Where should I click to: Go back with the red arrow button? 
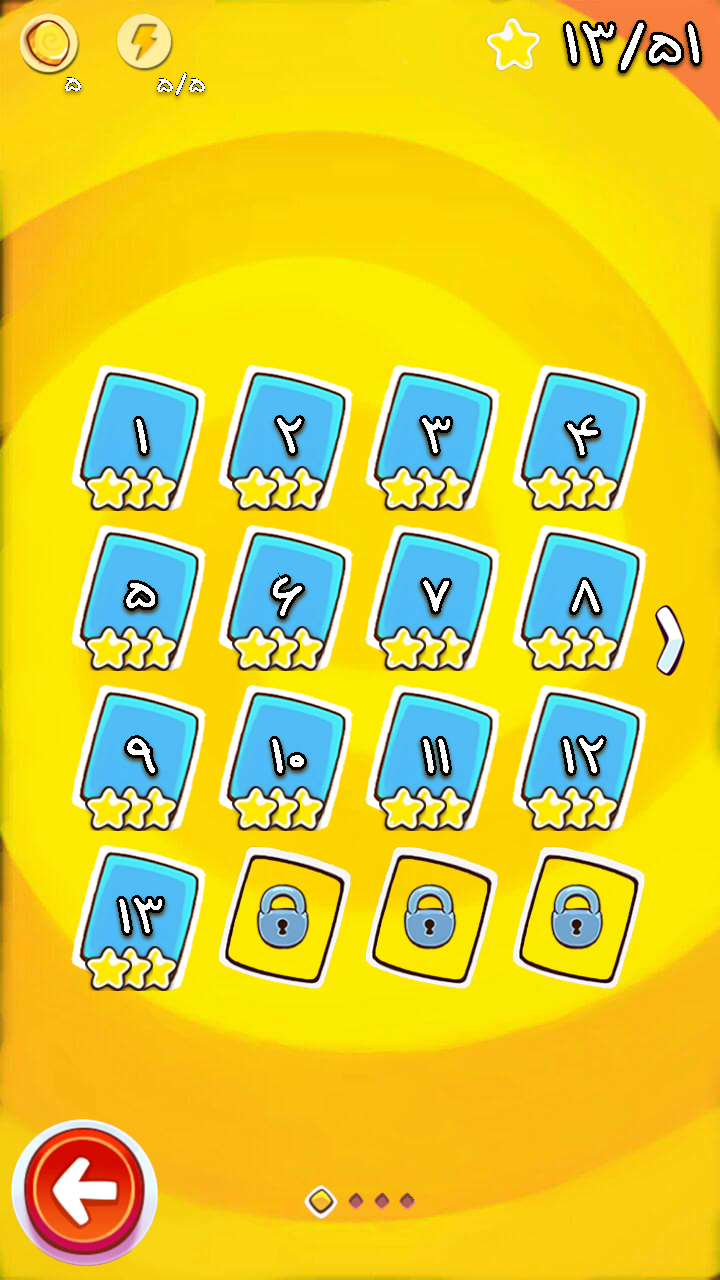(84, 1190)
